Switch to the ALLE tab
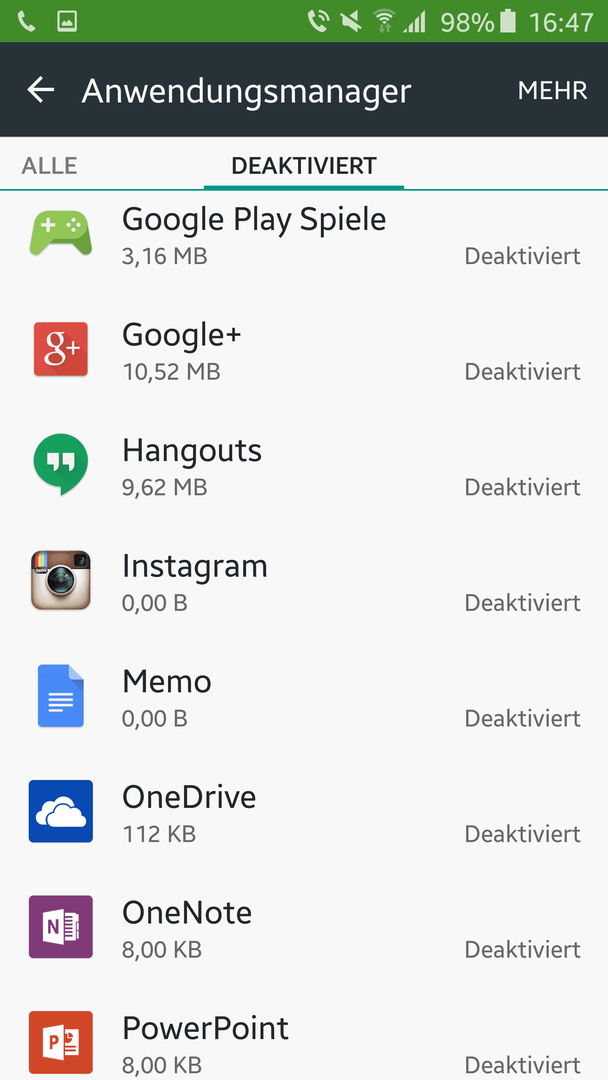The height and width of the screenshot is (1080, 608). click(50, 166)
